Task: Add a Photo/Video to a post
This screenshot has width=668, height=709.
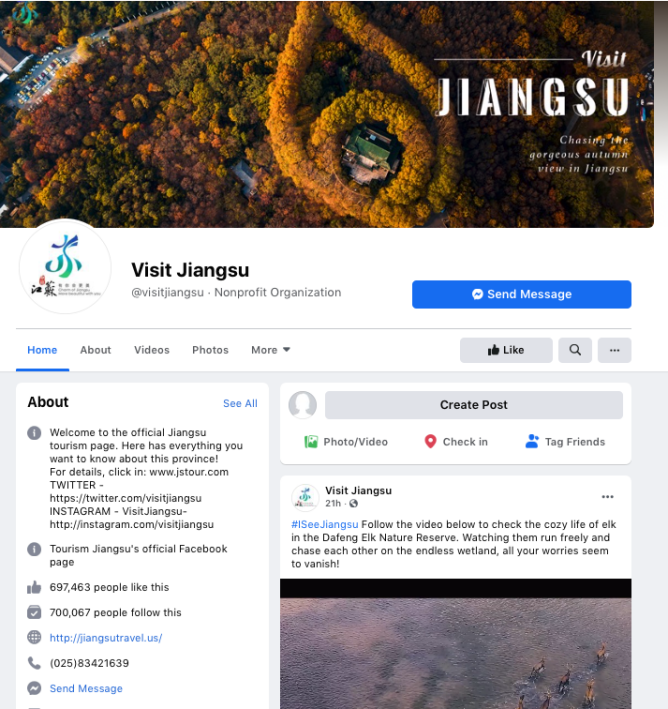Action: 346,441
